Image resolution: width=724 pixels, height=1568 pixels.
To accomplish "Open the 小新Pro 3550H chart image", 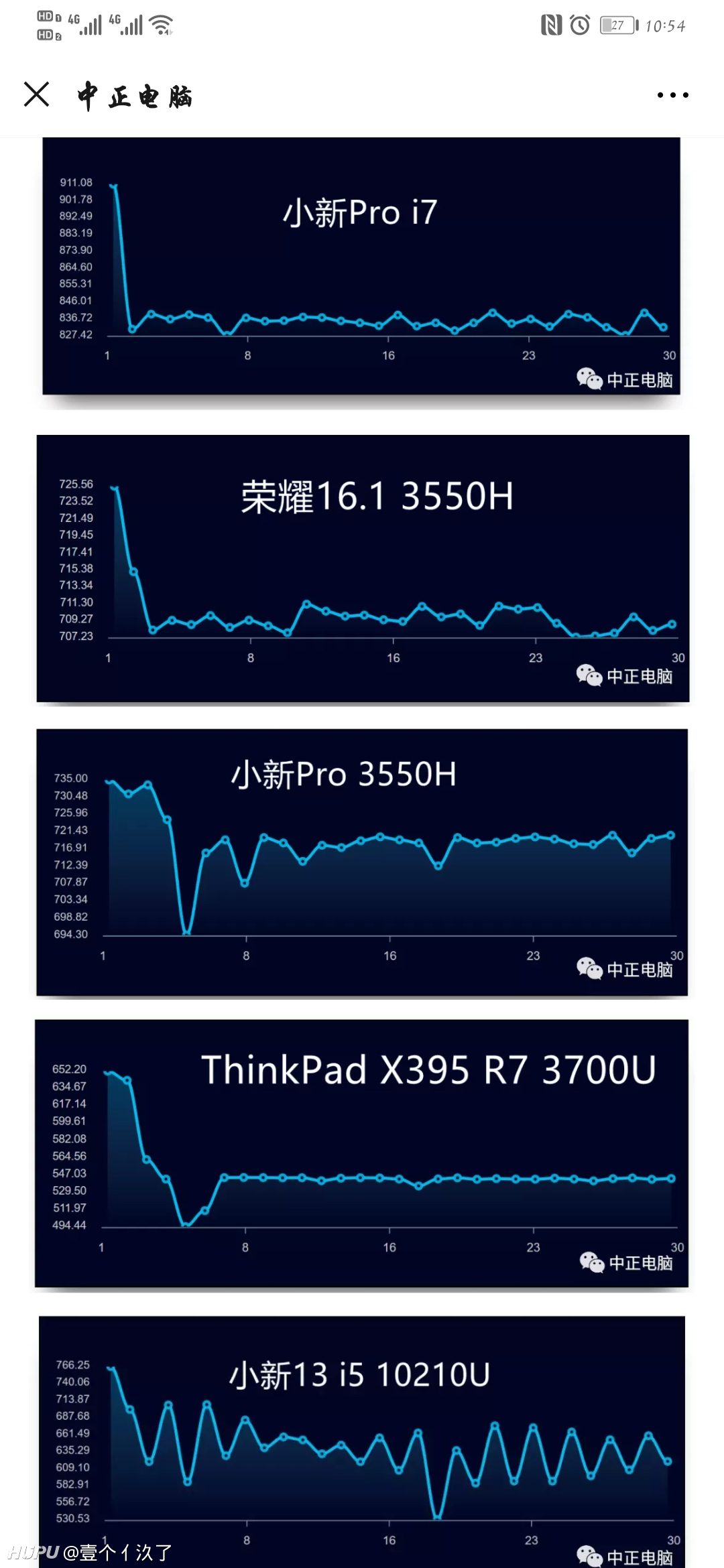I will click(362, 862).
